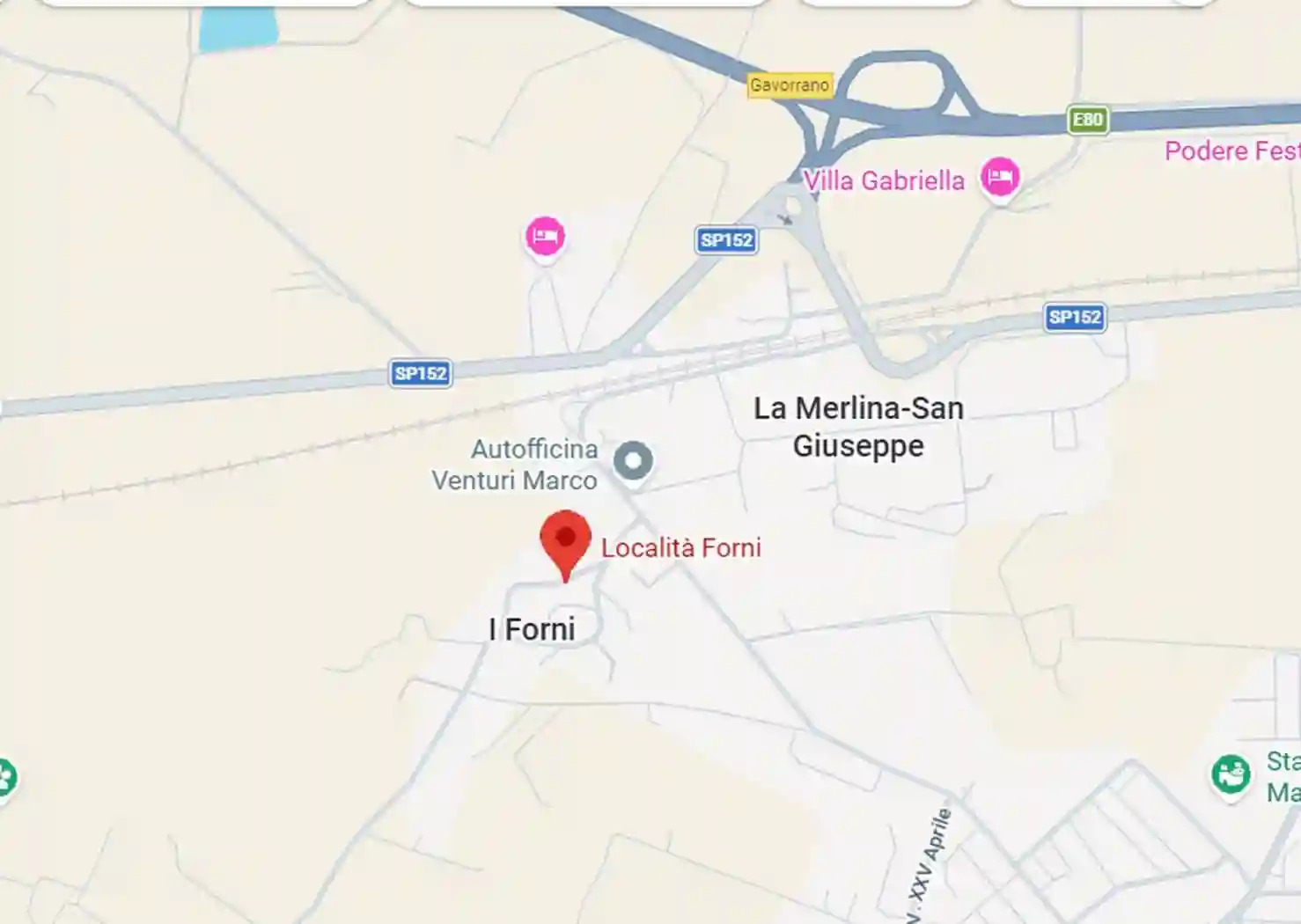Image resolution: width=1301 pixels, height=924 pixels.
Task: Open the Podere Fest place label
Action: (x=1231, y=151)
